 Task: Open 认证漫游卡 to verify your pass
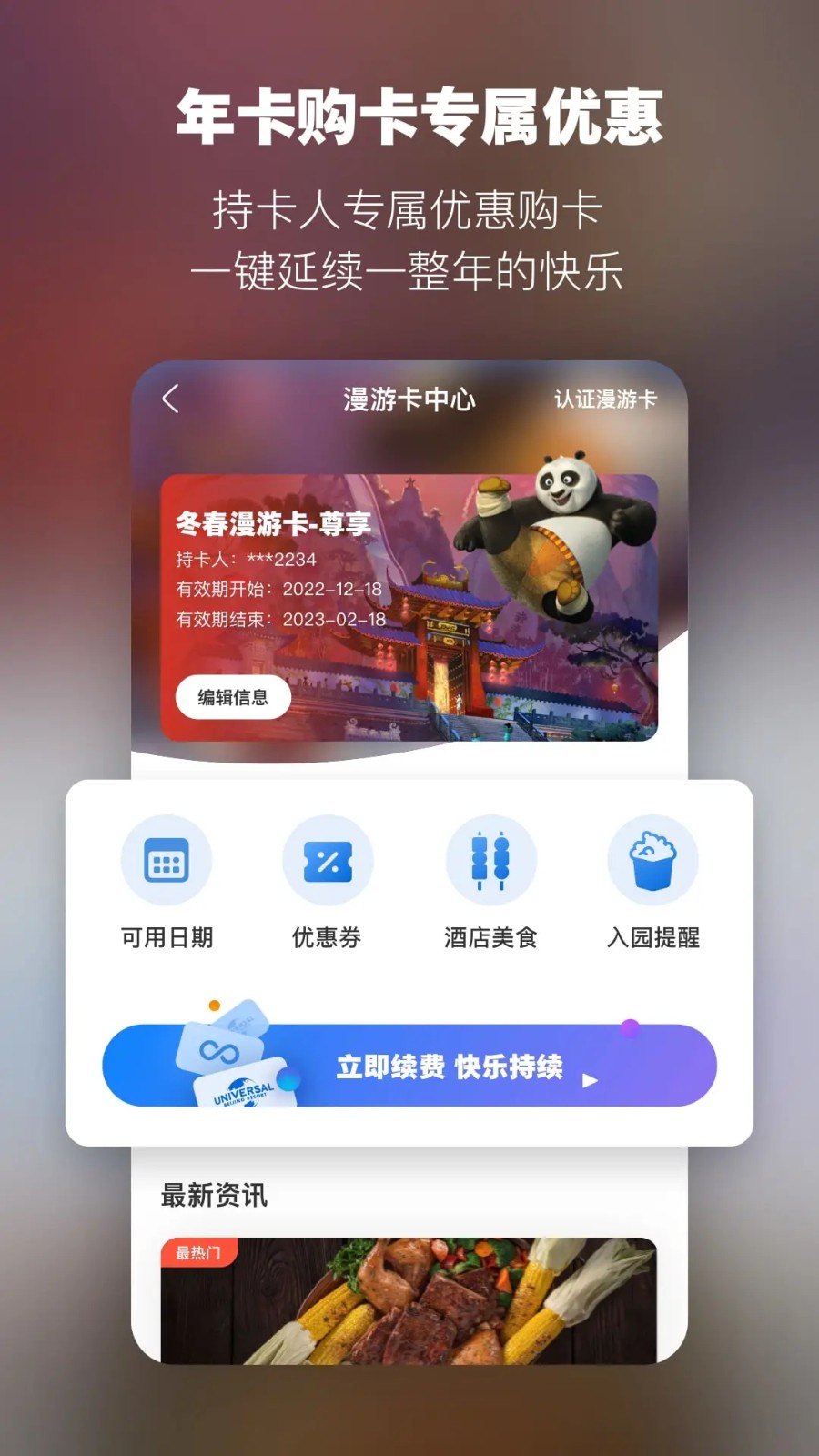(x=605, y=399)
